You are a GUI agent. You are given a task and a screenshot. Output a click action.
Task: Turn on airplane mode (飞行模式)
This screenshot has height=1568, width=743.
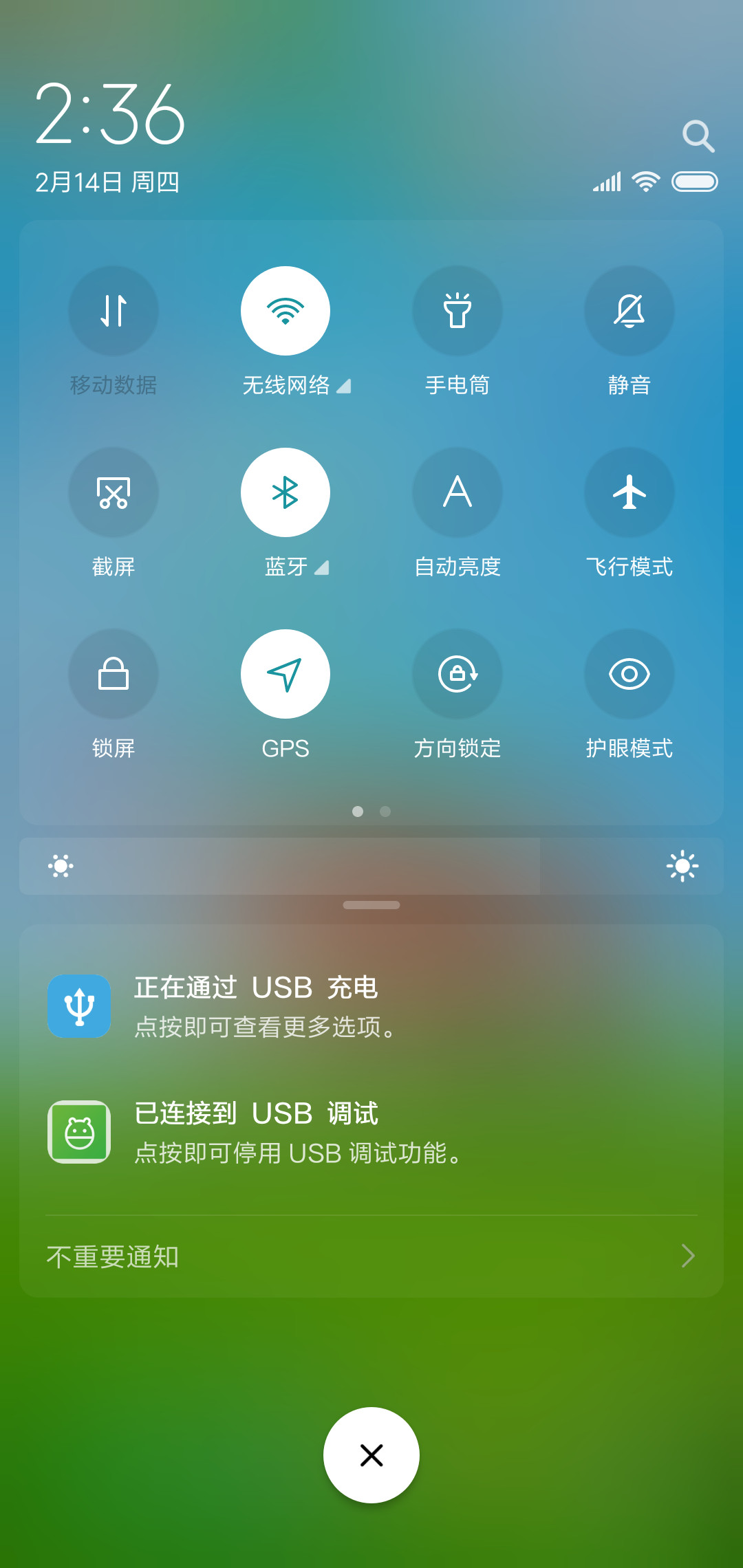coord(629,492)
